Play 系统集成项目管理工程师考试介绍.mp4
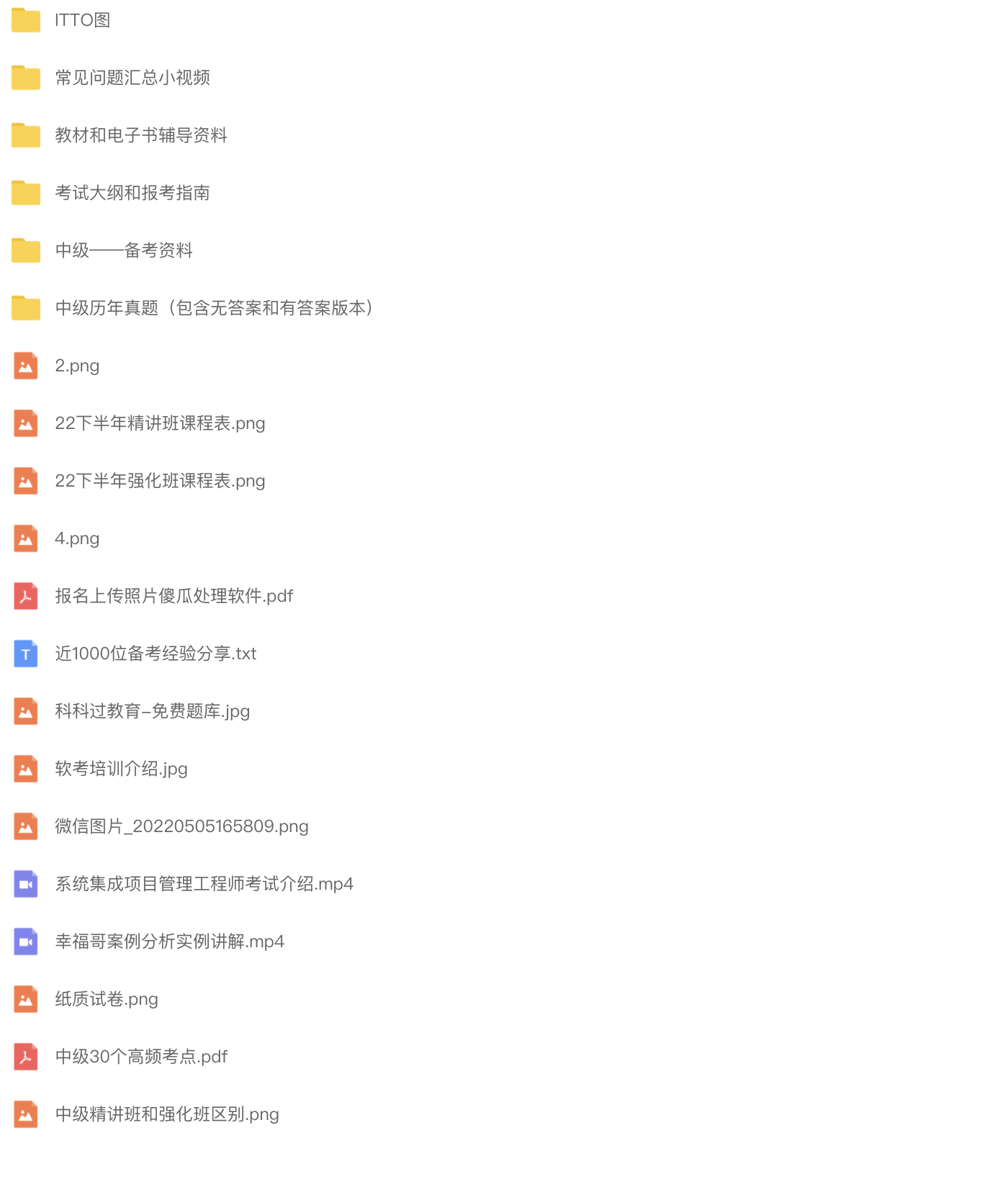This screenshot has width=1008, height=1192. tap(204, 884)
